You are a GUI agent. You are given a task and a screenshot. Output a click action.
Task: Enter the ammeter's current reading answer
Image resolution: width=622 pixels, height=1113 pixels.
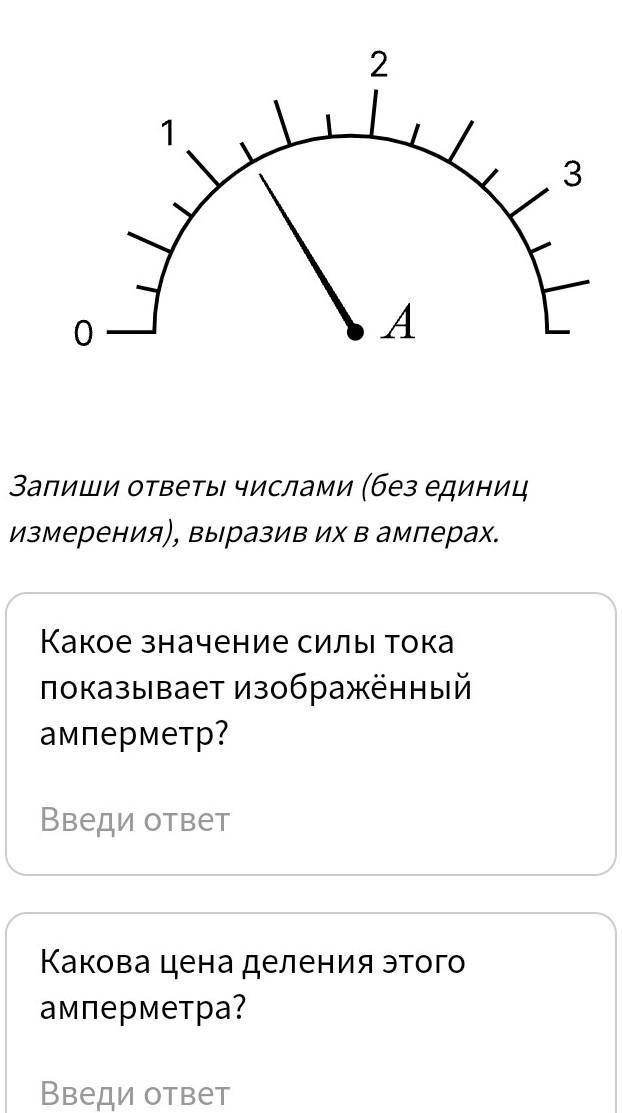coord(311,820)
